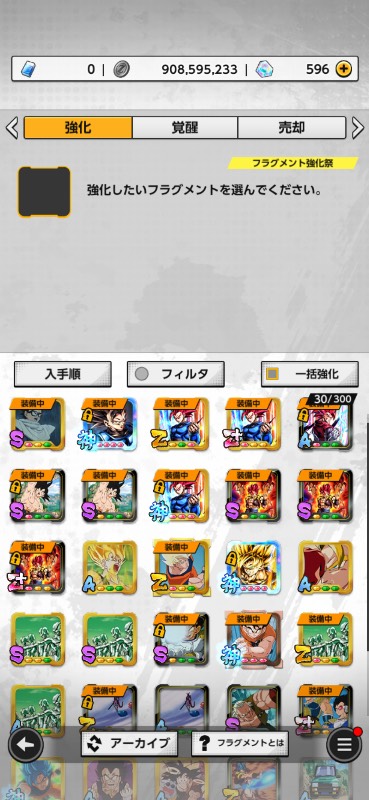
Task: Select the first S-rank fragment in the grid
Action: [x=38, y=423]
